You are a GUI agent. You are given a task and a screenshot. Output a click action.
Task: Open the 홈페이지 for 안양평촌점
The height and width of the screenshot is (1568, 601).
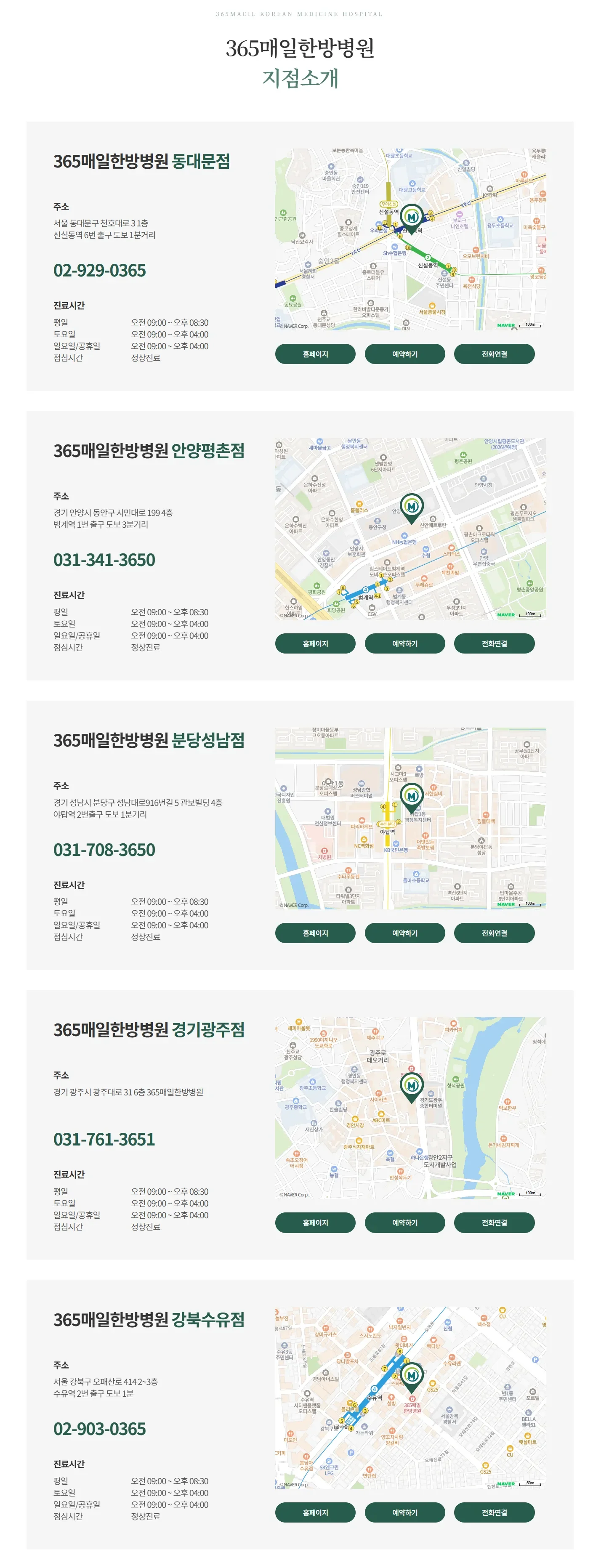(x=315, y=643)
